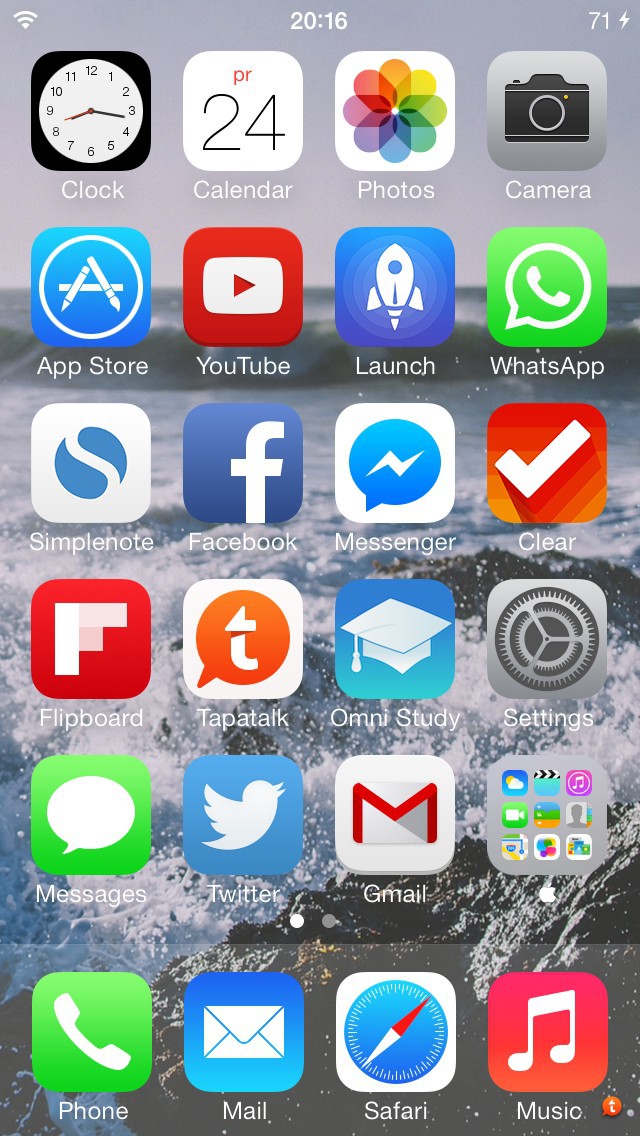Open the Settings app
Viewport: 640px width, 1136px height.
pos(547,639)
